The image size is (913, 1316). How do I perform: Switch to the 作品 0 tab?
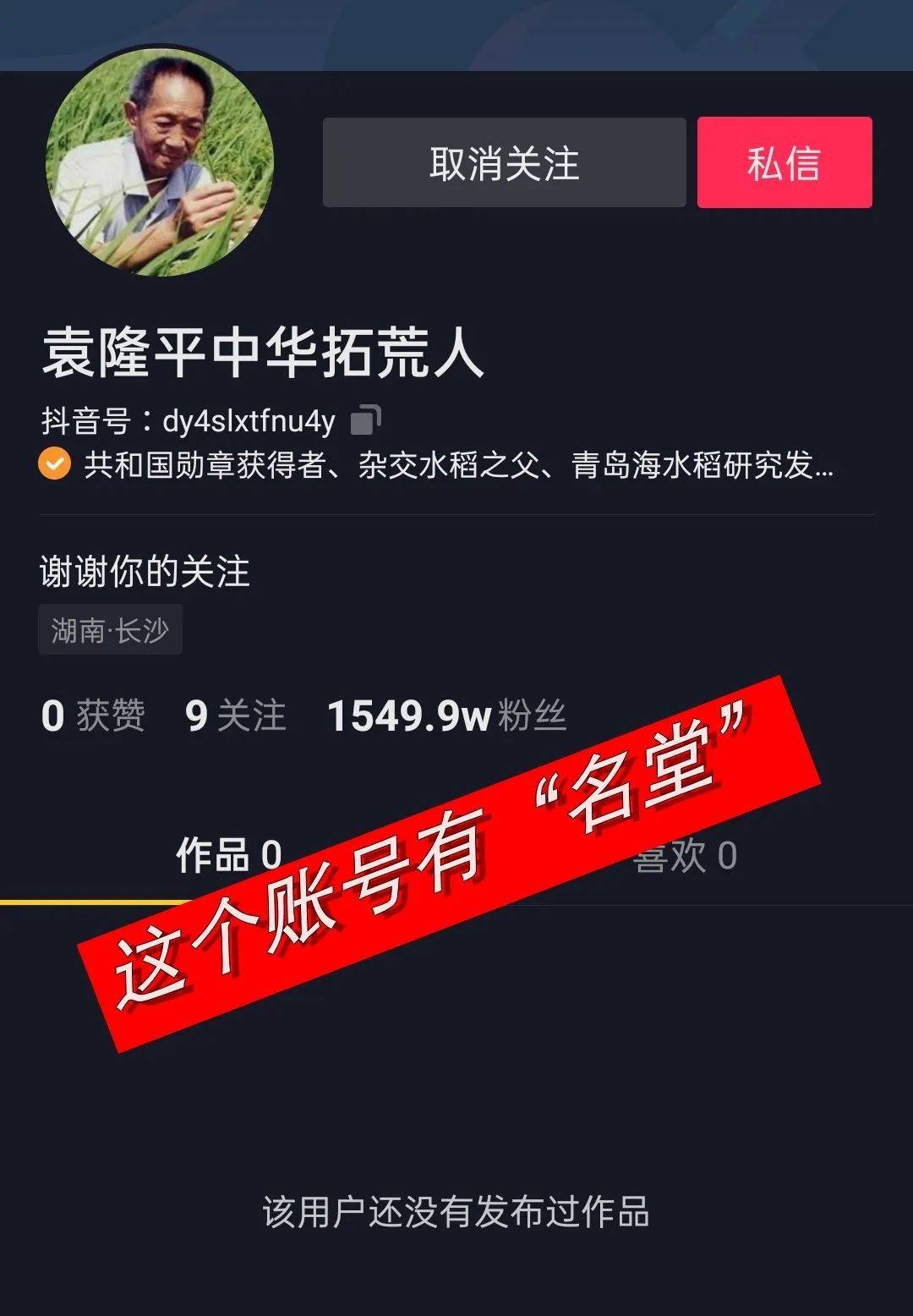click(228, 855)
